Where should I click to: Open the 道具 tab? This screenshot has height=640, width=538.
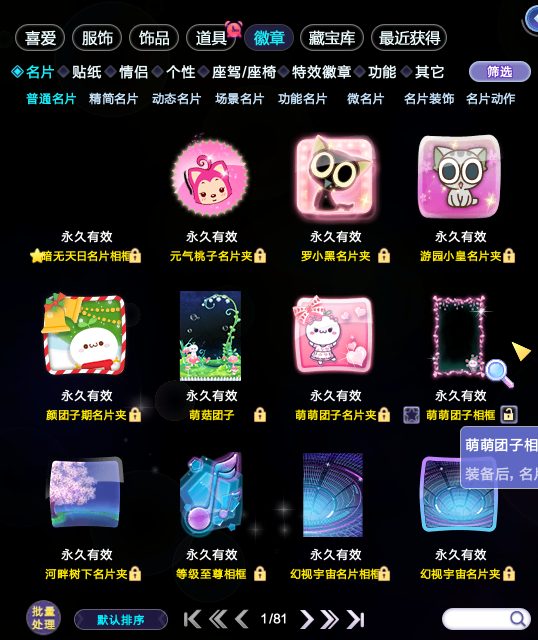(211, 38)
